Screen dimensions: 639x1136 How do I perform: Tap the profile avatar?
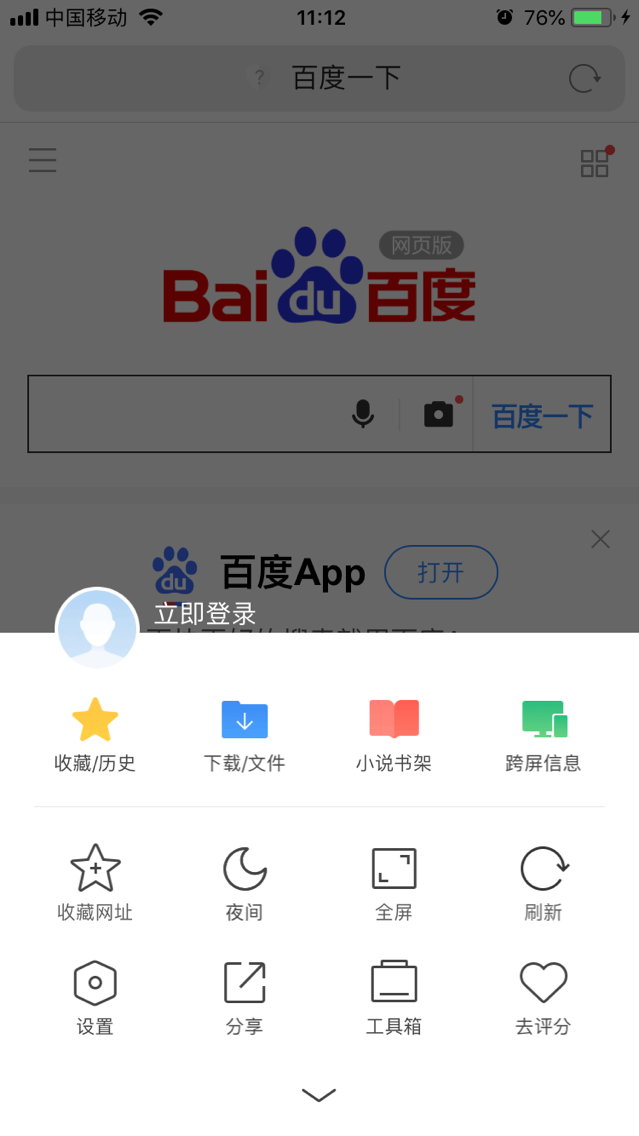pyautogui.click(x=97, y=629)
